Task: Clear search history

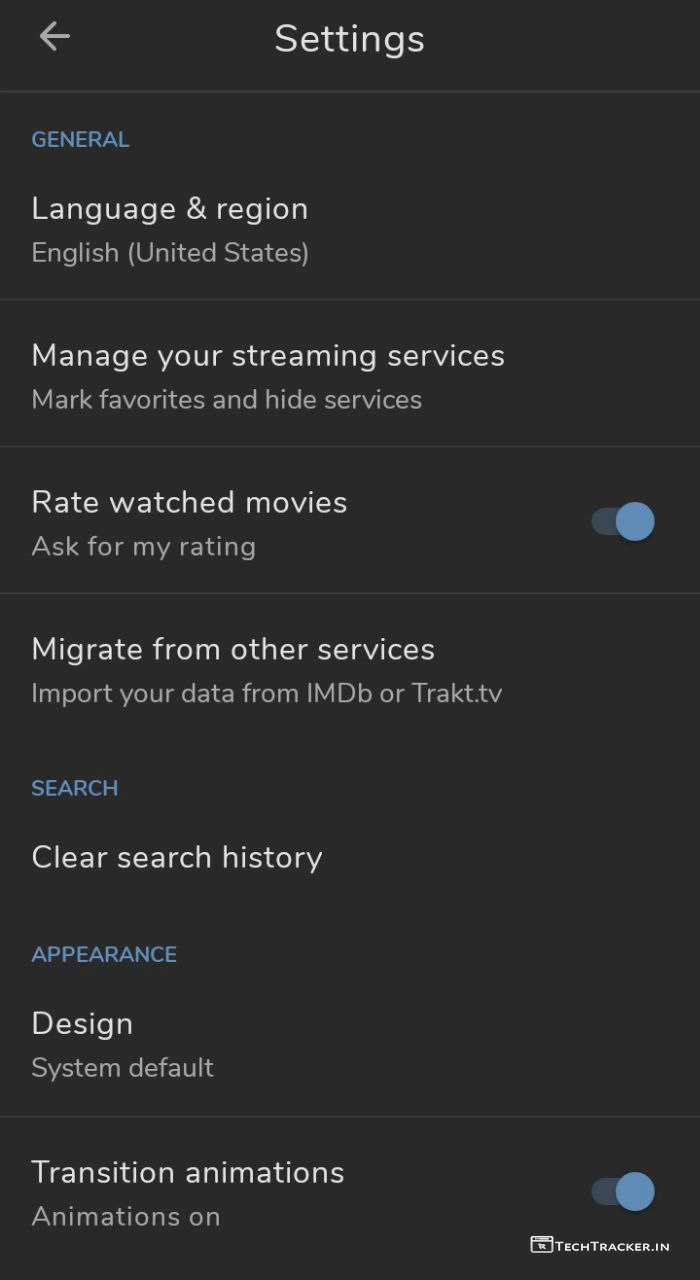Action: click(x=177, y=857)
